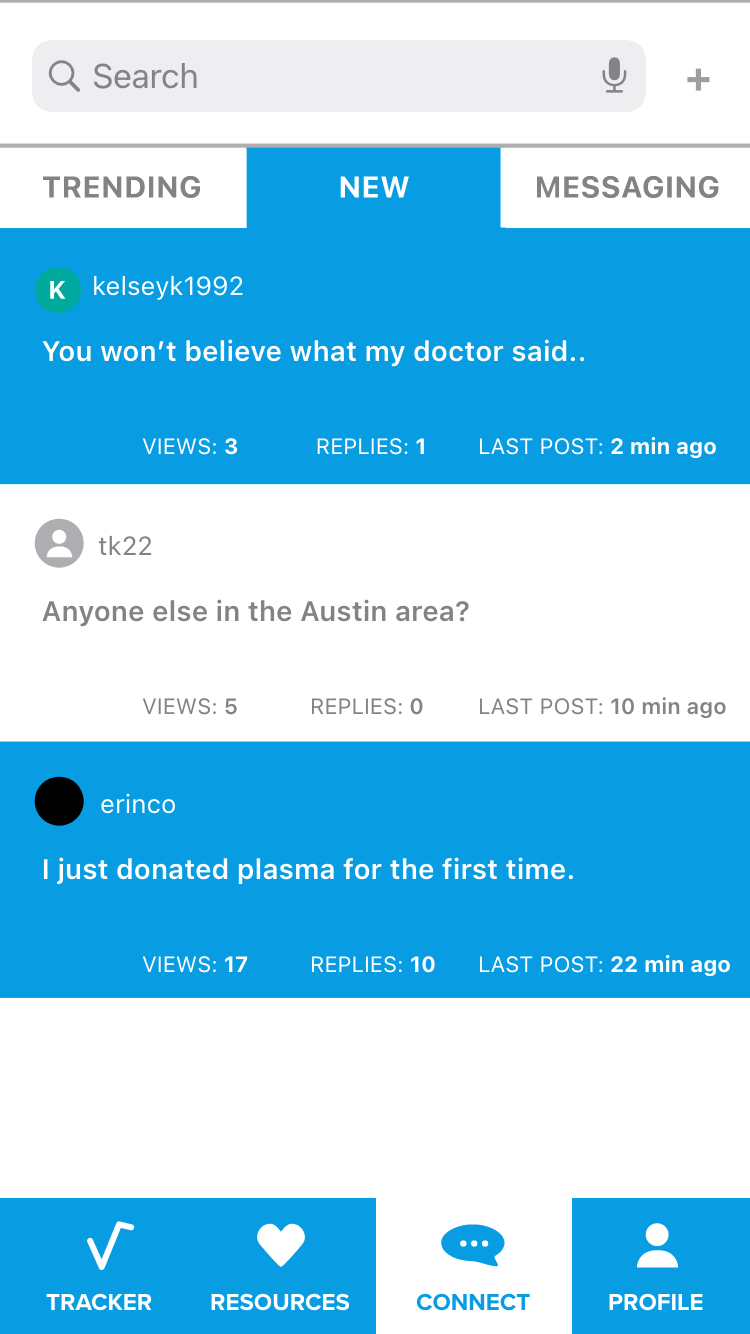Start voice search with the microphone
Viewport: 750px width, 1334px height.
click(615, 76)
